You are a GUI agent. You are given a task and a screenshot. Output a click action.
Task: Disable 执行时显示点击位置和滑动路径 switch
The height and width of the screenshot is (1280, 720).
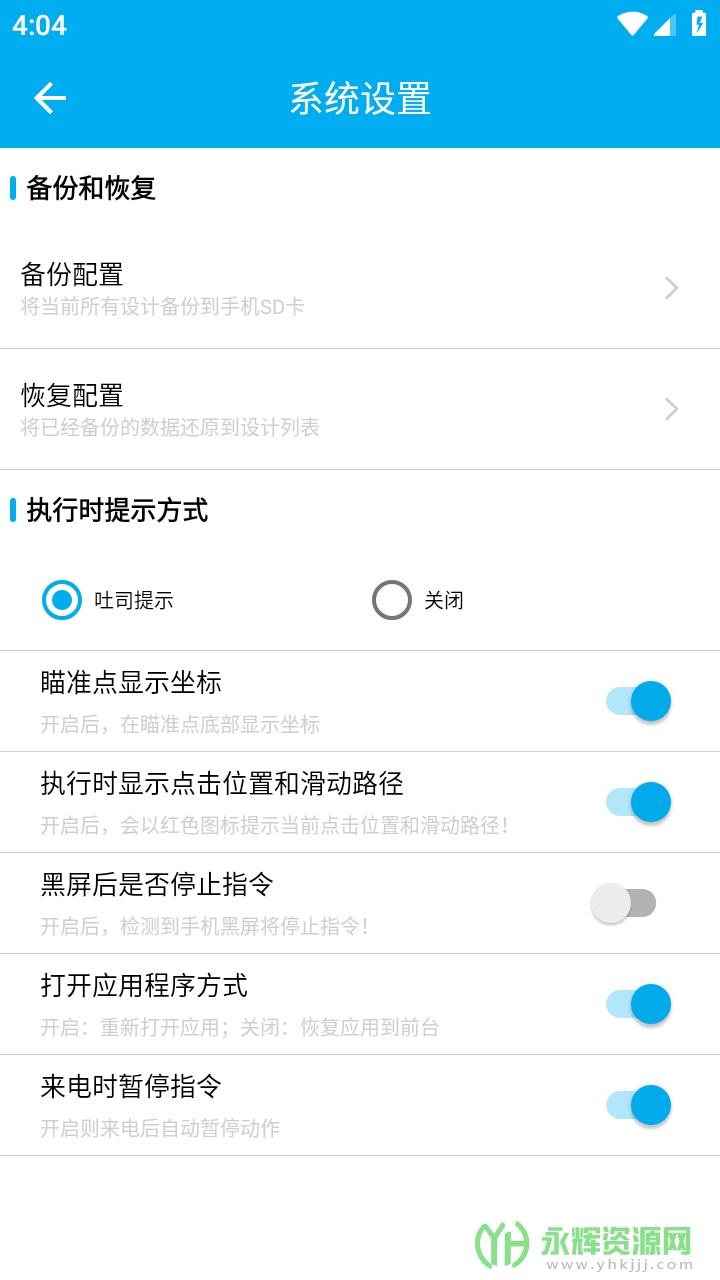click(x=638, y=802)
